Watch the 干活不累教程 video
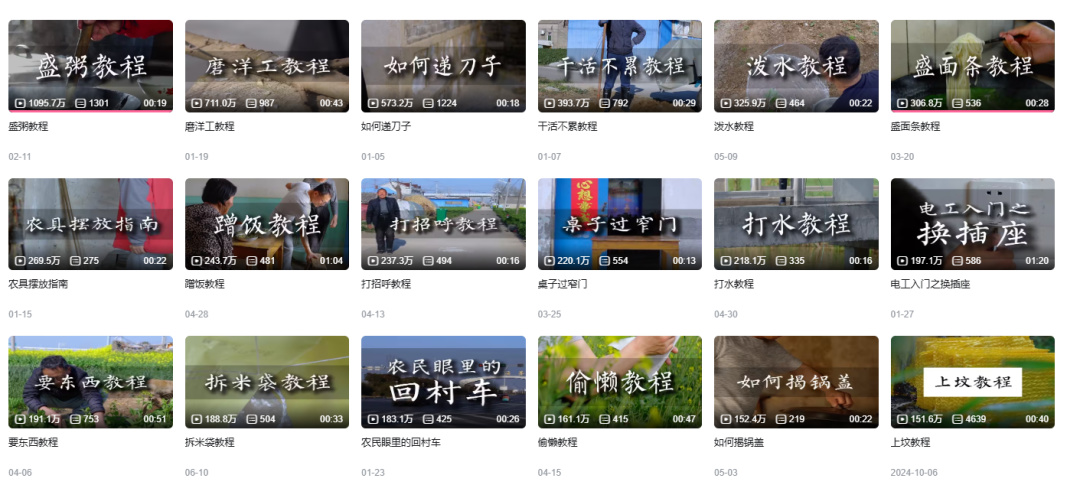Screen dimensions: 1080x485 pyautogui.click(x=620, y=65)
